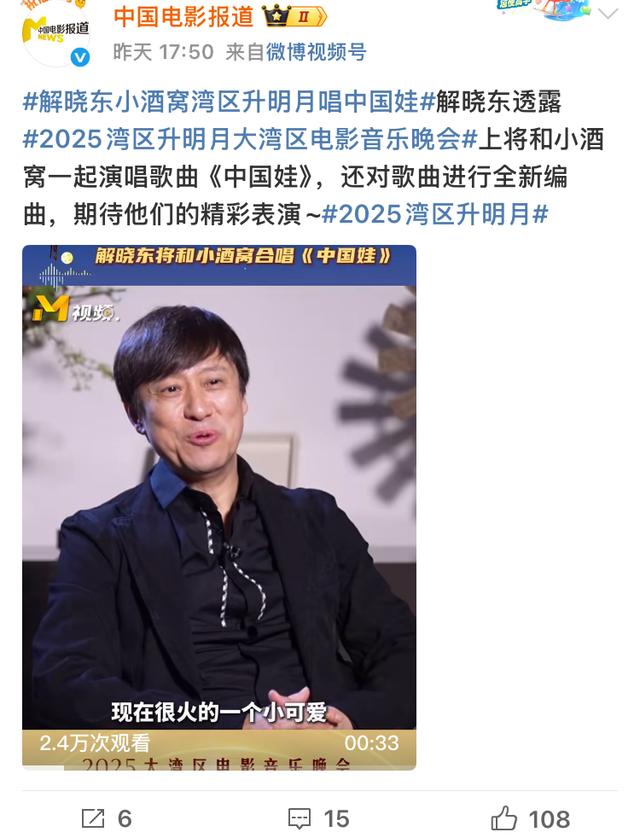Repost this post with 6 shares
This screenshot has height=838, width=640.
[106, 817]
